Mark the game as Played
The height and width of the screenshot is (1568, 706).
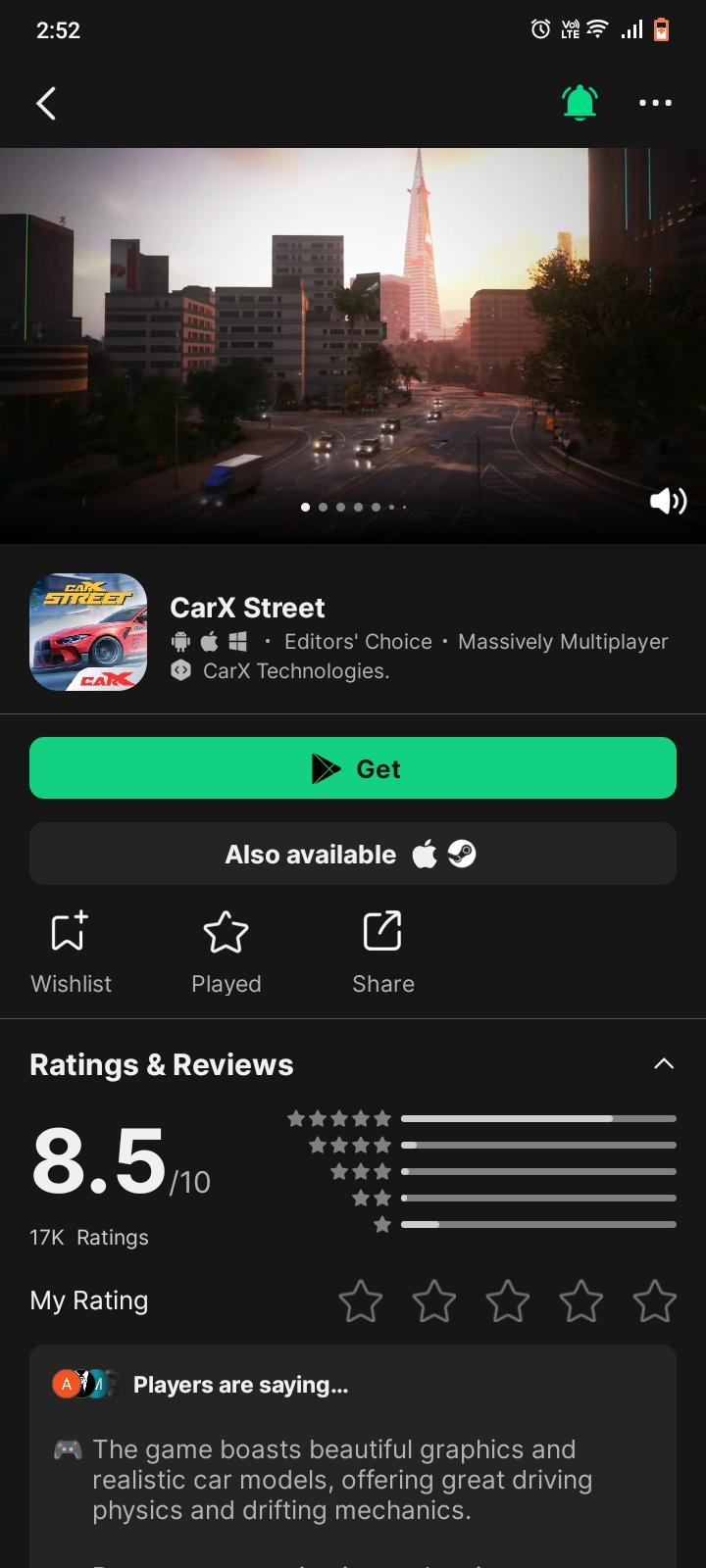point(226,952)
